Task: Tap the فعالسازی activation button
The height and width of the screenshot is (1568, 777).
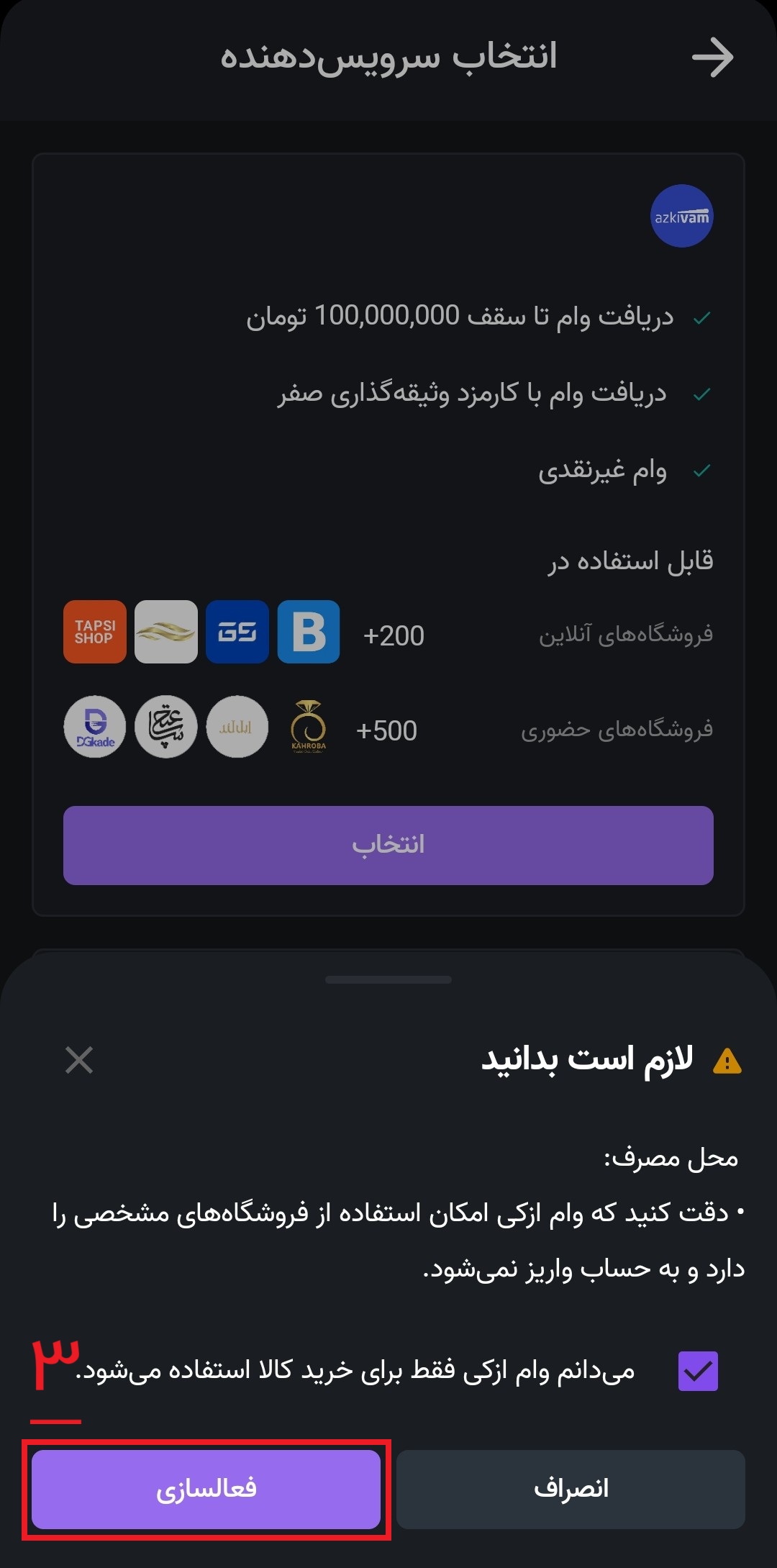Action: 206,1489
